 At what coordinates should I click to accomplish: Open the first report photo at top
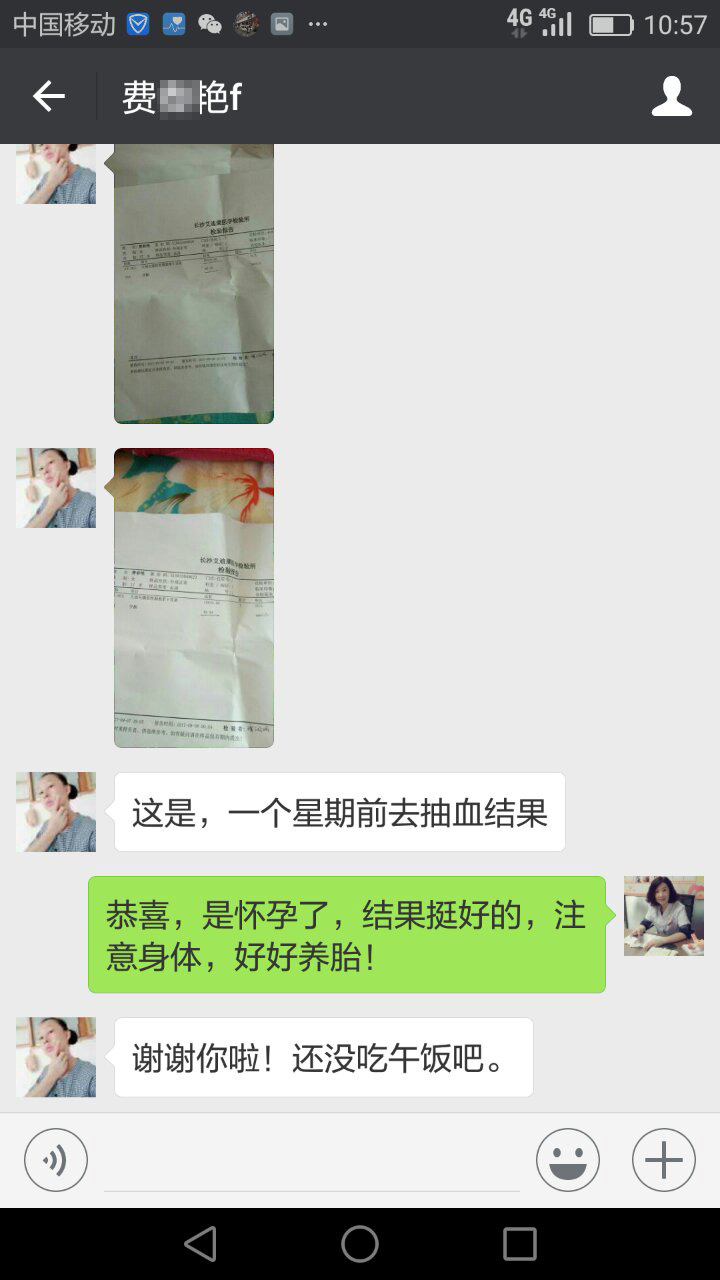(x=194, y=284)
